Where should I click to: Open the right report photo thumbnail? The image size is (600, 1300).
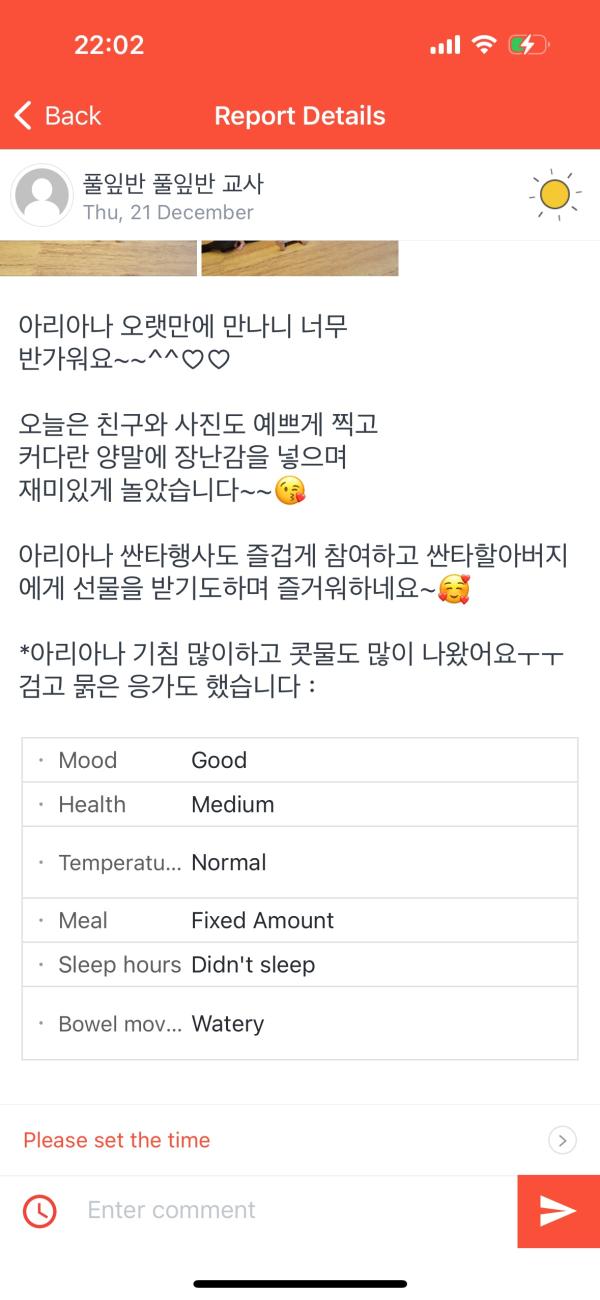coord(300,258)
